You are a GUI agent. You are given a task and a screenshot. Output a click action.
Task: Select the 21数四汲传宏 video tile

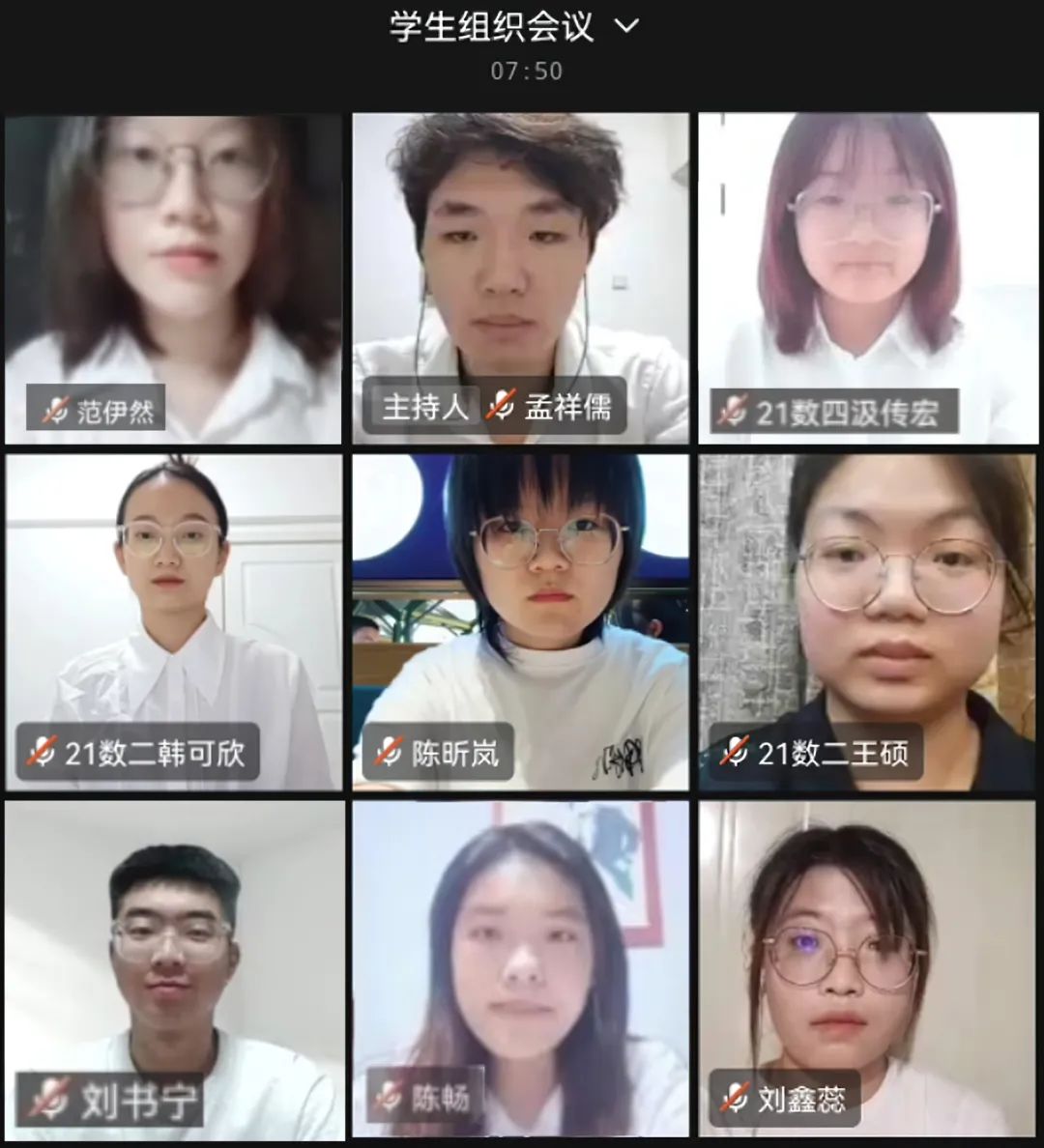(x=867, y=278)
